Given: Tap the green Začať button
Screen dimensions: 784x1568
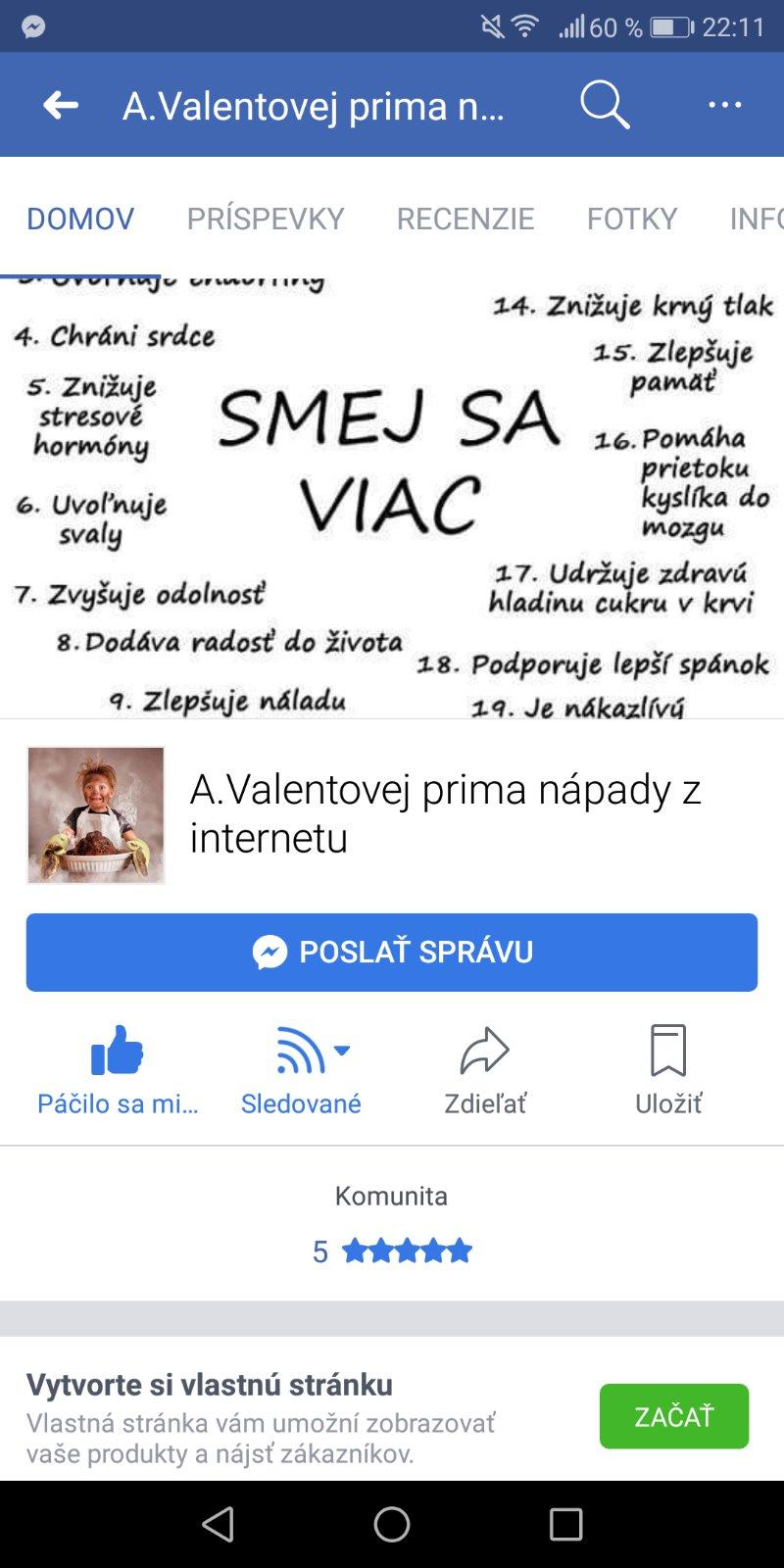Looking at the screenshot, I should point(674,1416).
